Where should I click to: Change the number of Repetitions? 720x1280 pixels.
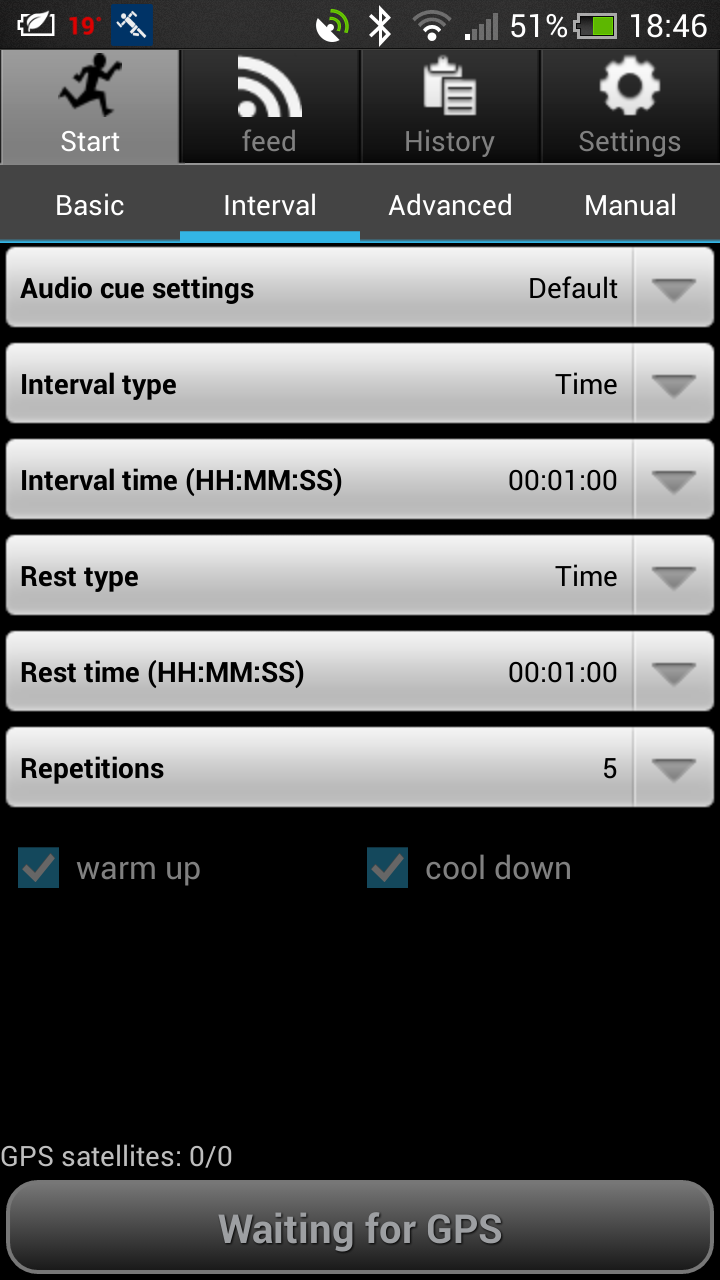pyautogui.click(x=360, y=768)
